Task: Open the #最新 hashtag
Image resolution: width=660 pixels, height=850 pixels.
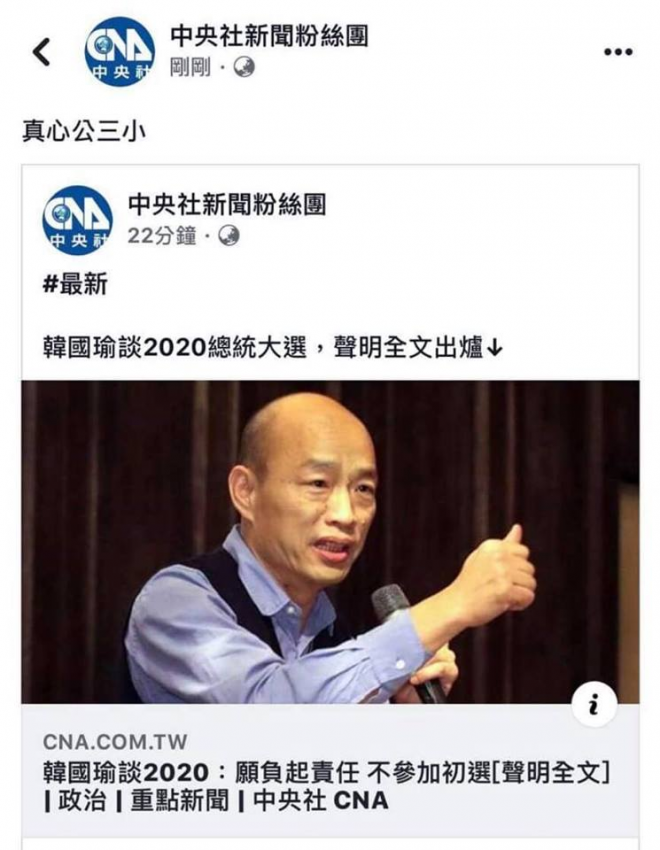Action: point(76,284)
